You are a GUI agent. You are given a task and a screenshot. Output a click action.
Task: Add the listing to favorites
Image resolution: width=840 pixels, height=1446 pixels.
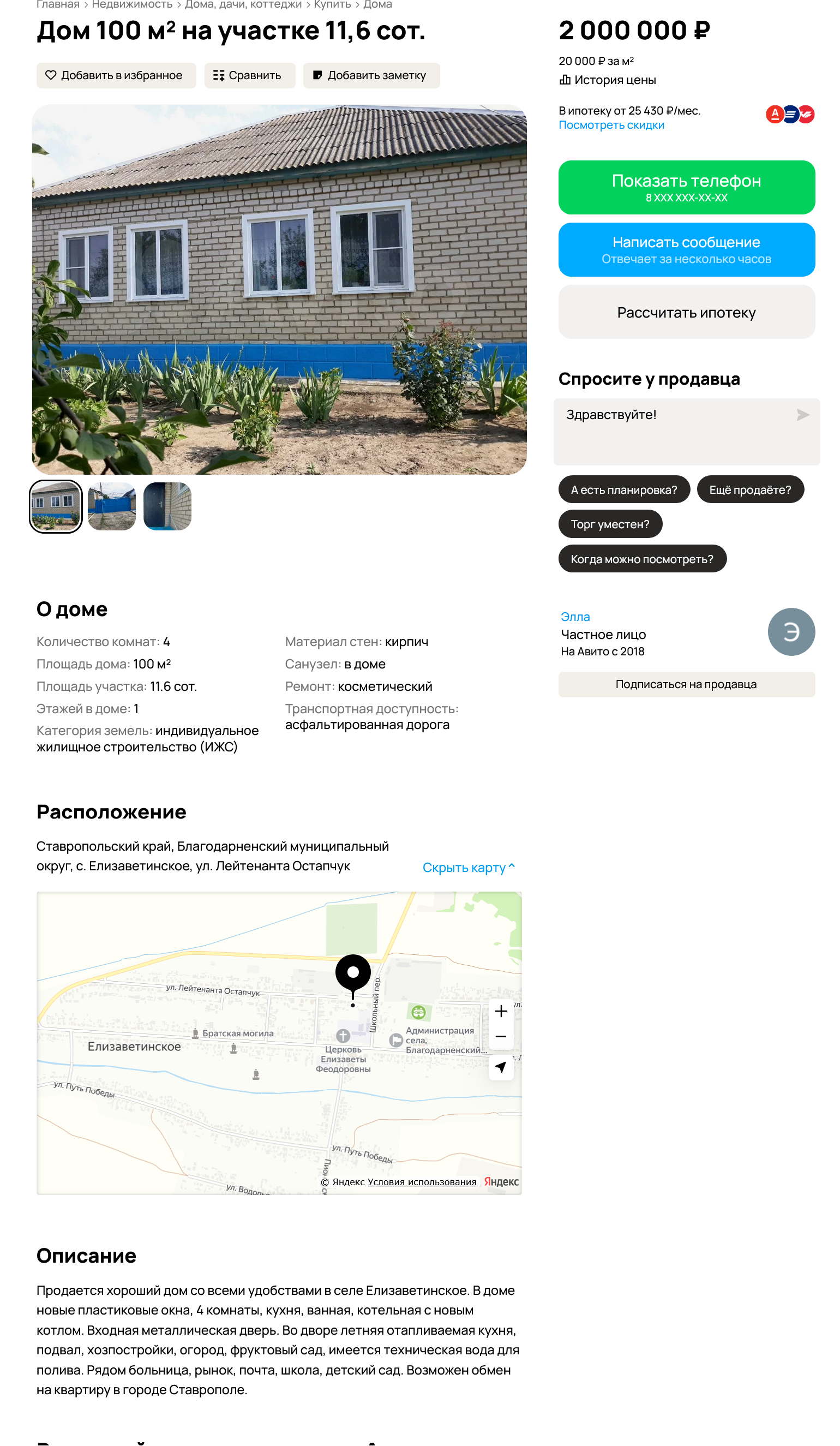click(x=116, y=75)
